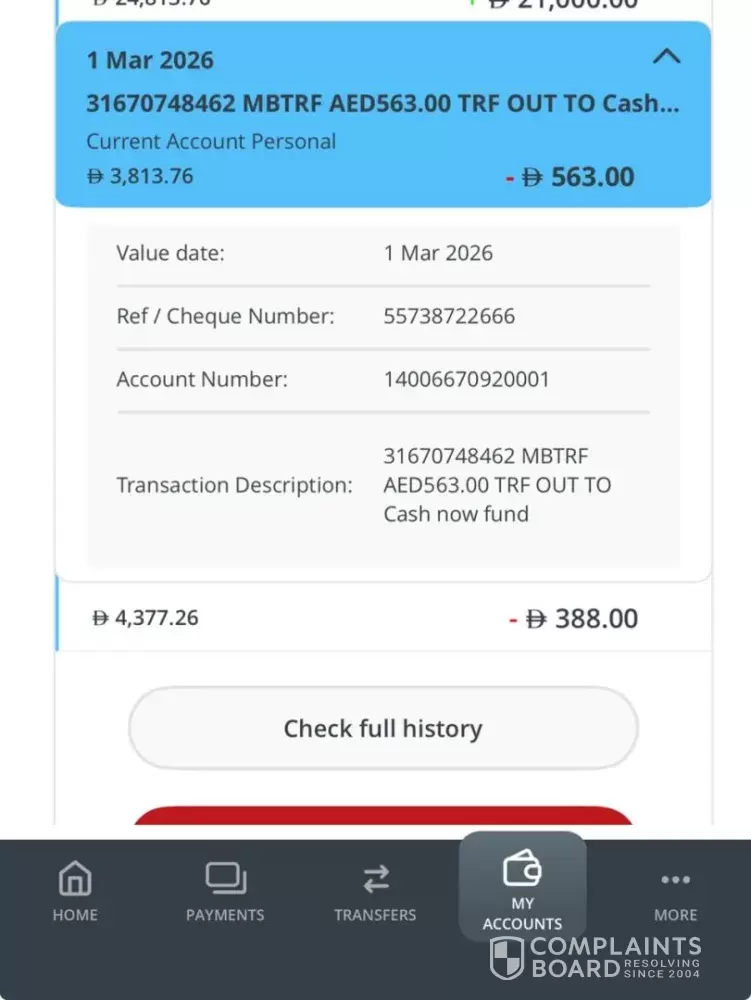Open the More menu tab
This screenshot has height=1000, width=751.
pos(675,892)
